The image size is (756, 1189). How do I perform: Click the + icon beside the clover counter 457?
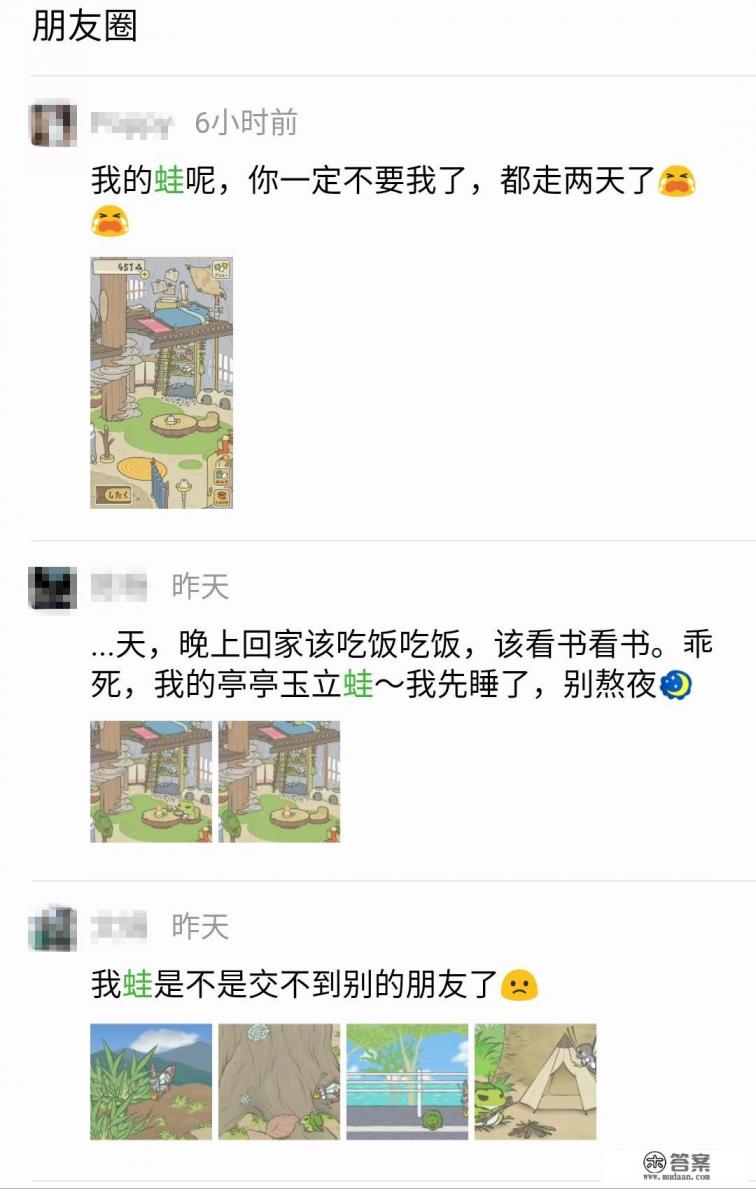[144, 273]
